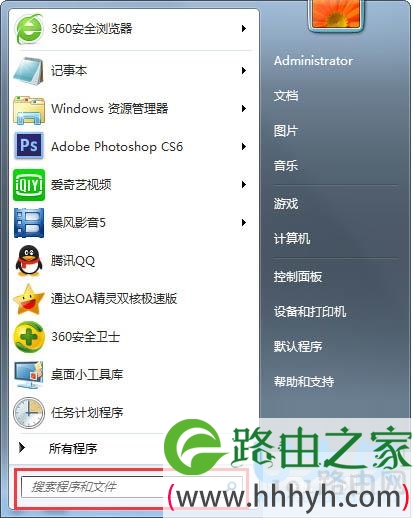Open 通达OA精灵双核极速版

click(132, 299)
